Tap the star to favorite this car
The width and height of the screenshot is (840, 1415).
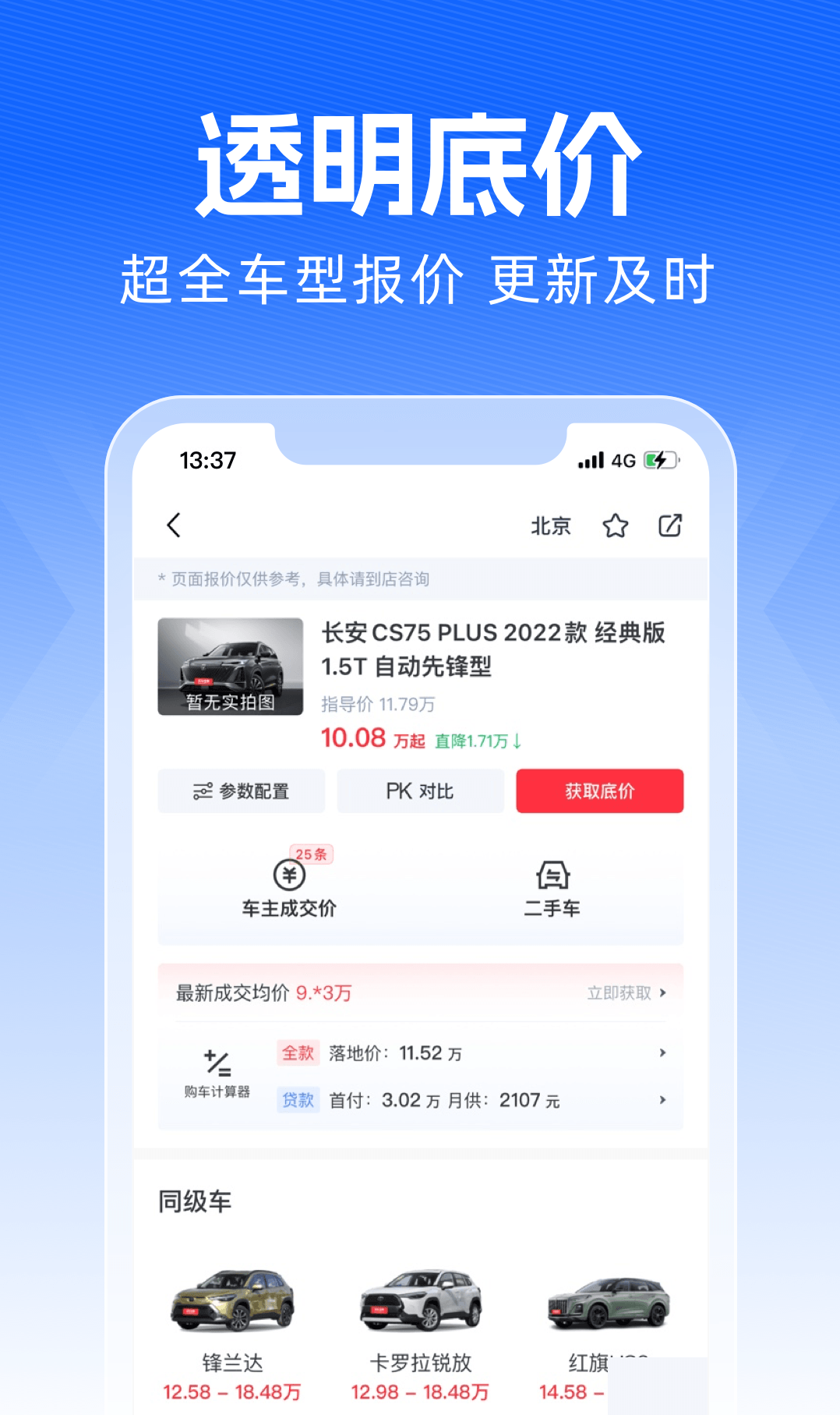(616, 525)
